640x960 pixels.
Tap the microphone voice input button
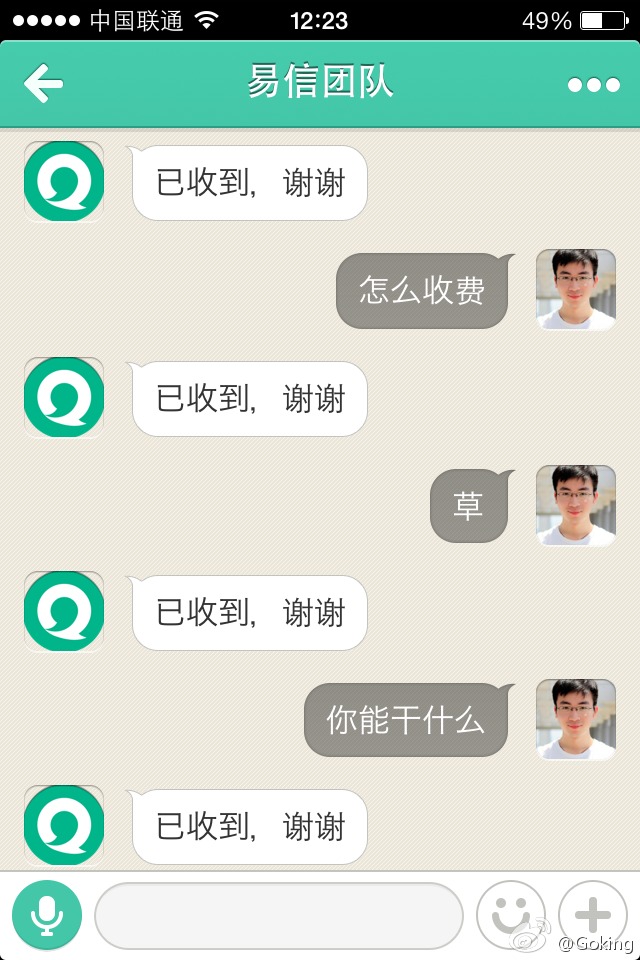click(47, 915)
